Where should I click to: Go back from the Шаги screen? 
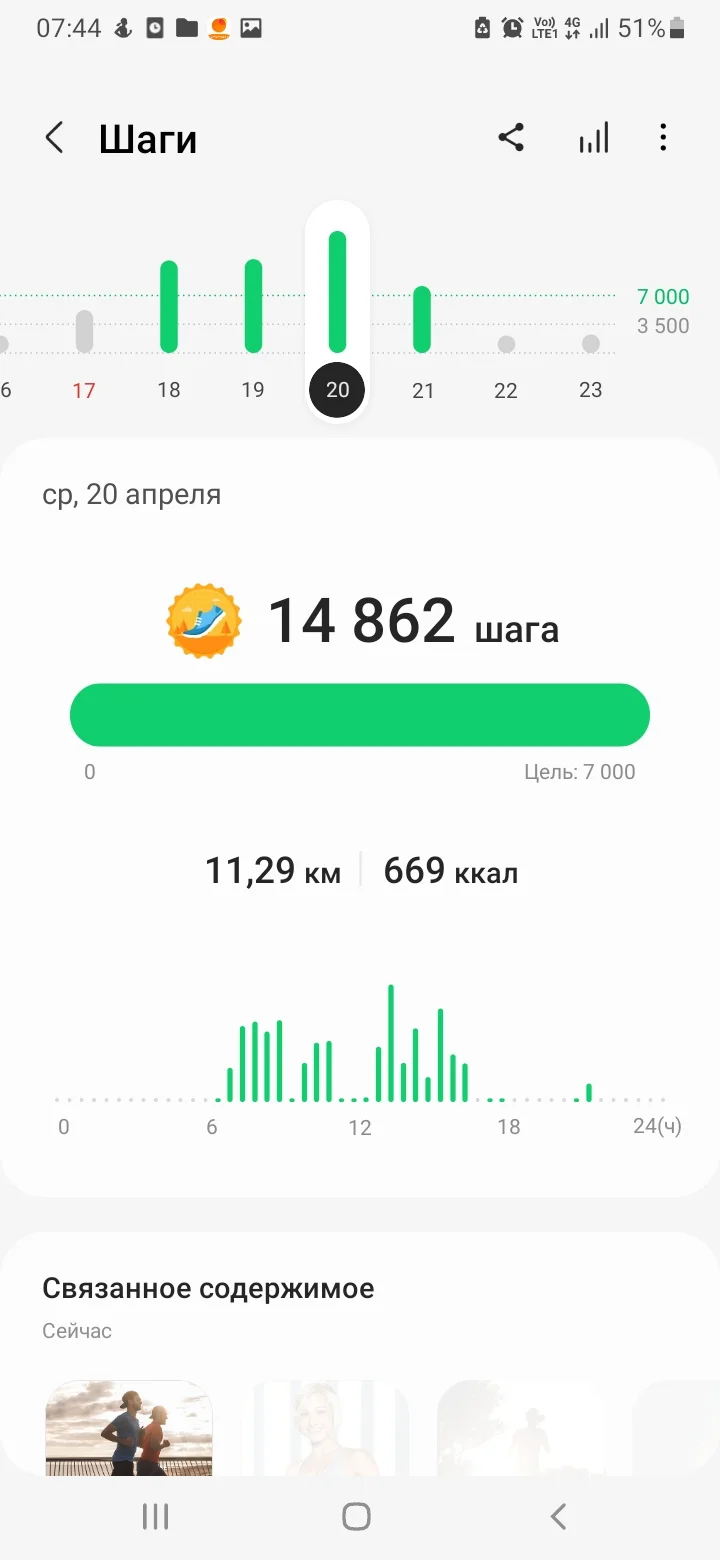click(x=55, y=138)
